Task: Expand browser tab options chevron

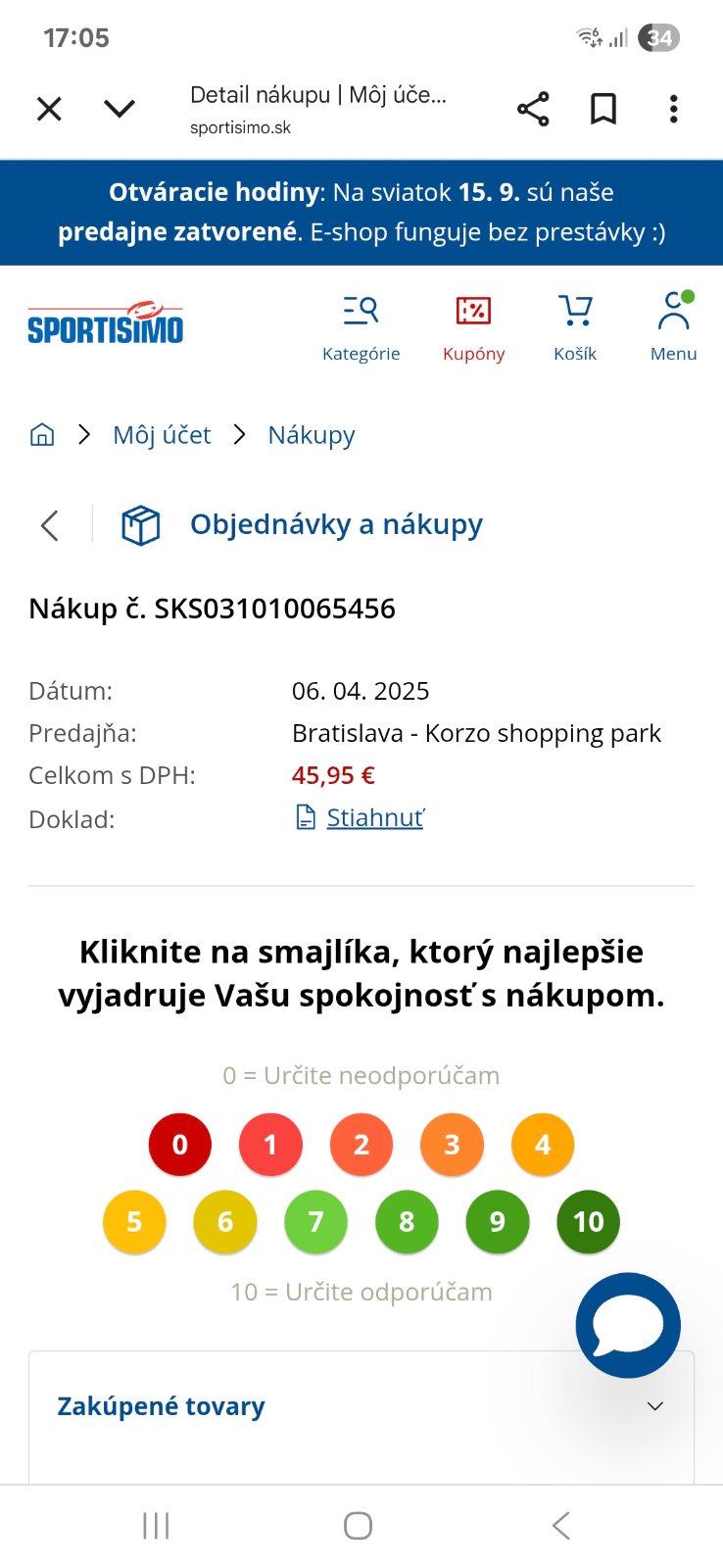Action: pos(120,109)
